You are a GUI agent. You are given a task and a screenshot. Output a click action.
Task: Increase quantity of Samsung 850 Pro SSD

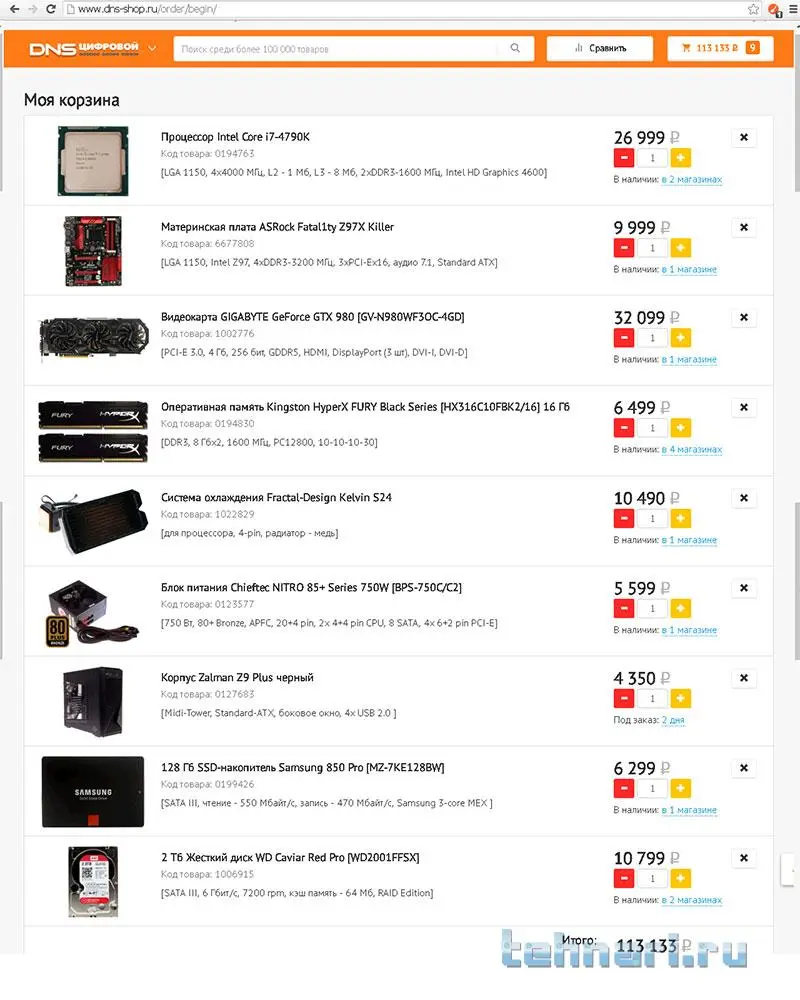[x=680, y=788]
